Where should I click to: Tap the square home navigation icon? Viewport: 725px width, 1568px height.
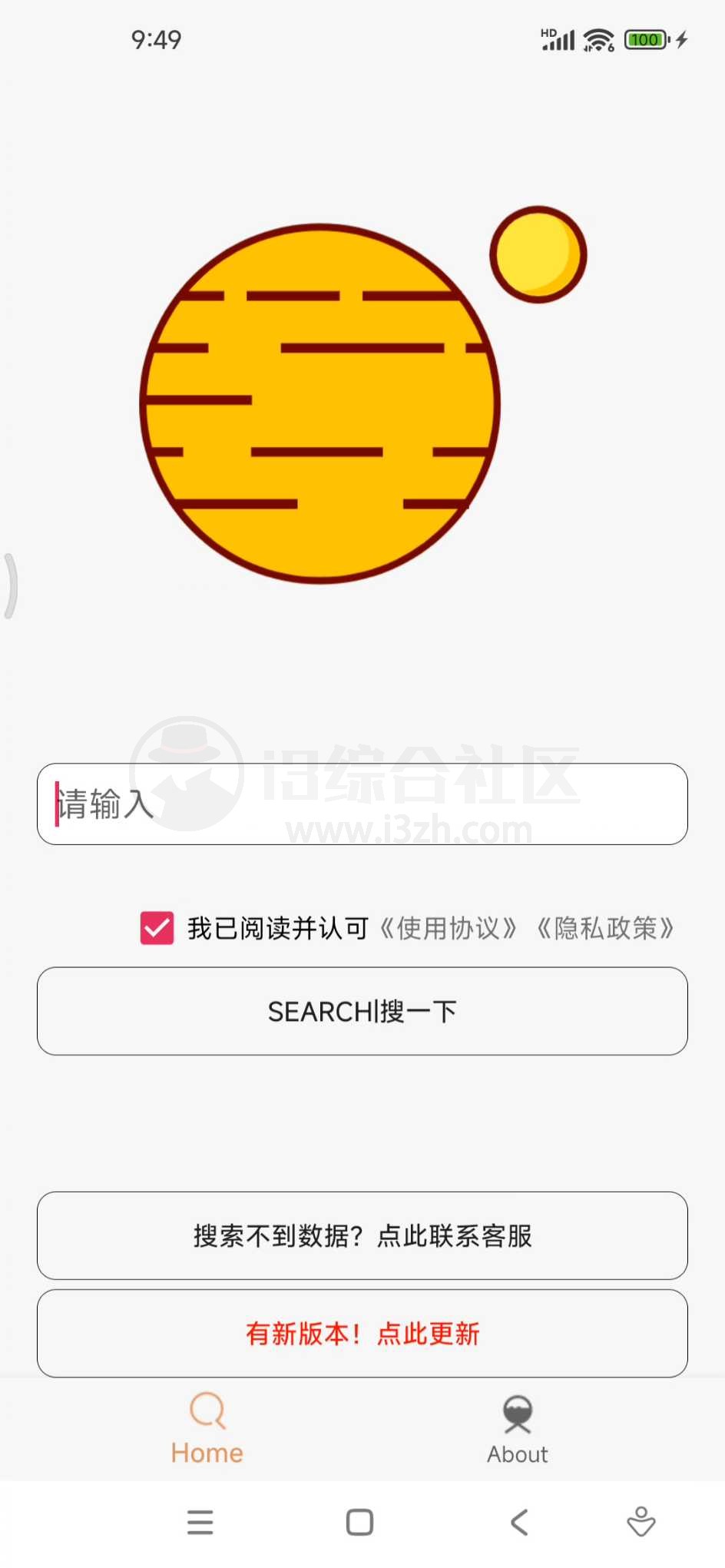(x=359, y=1522)
